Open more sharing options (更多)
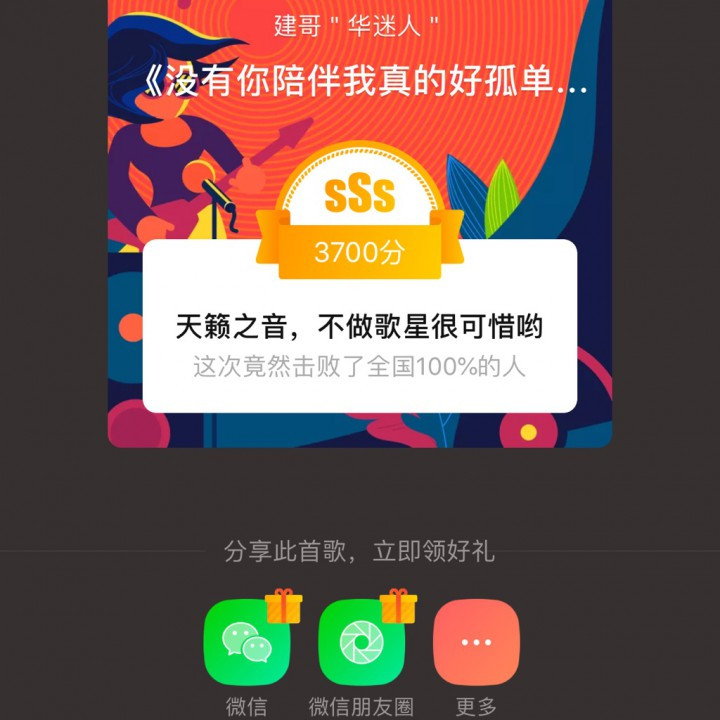 [476, 643]
